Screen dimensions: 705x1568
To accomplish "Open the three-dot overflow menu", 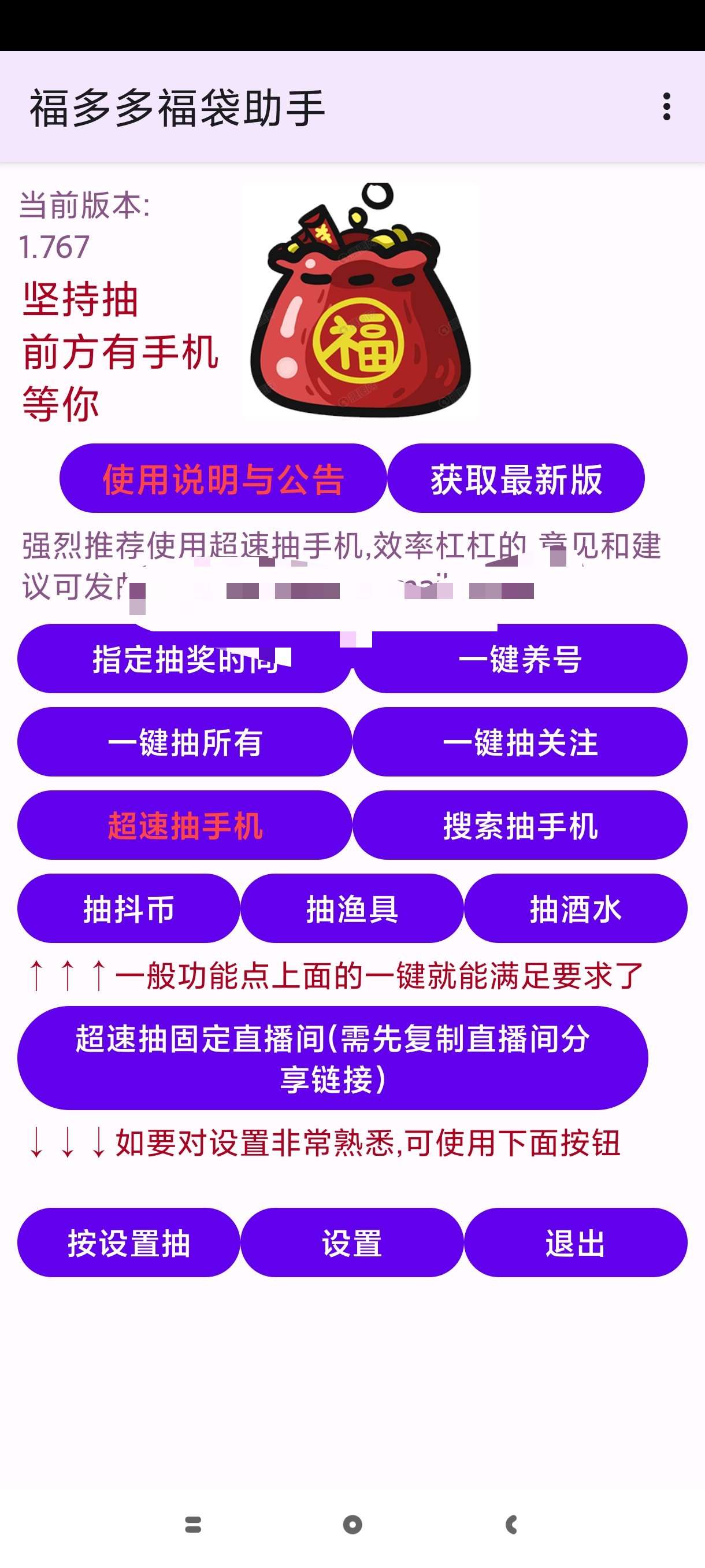I will click(667, 107).
